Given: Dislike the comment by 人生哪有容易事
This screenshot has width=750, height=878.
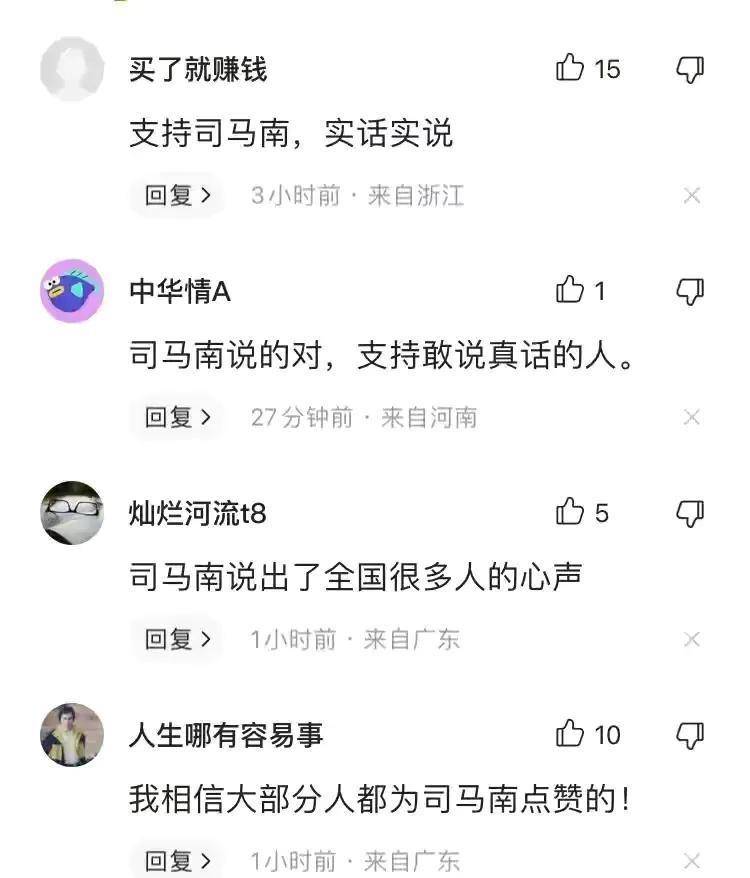Looking at the screenshot, I should pyautogui.click(x=690, y=734).
